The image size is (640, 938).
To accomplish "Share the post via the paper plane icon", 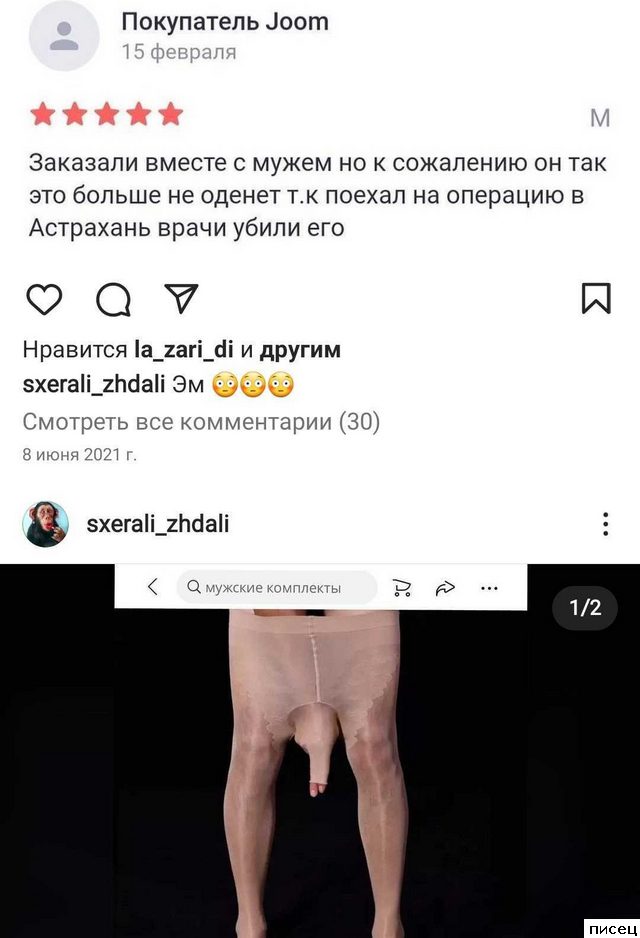I will (181, 298).
